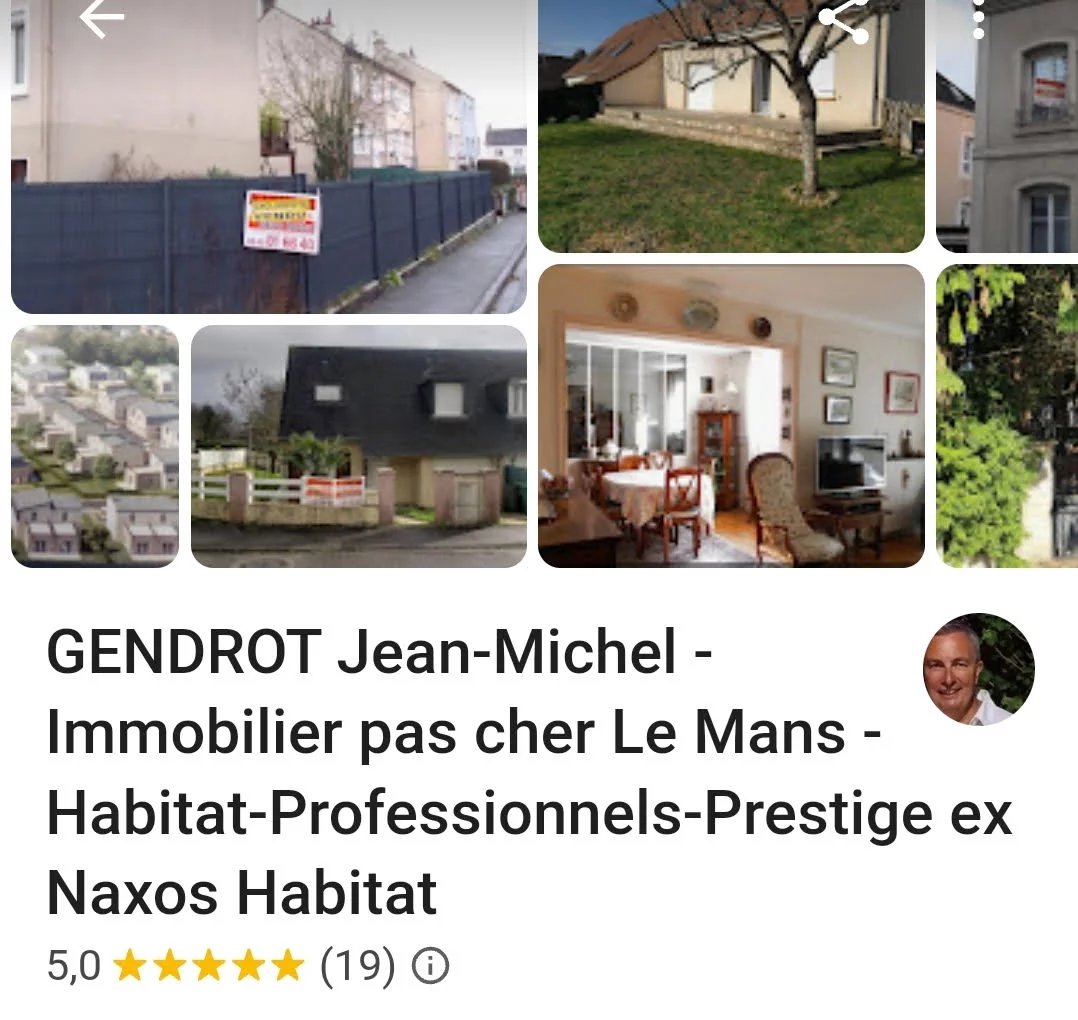Image resolution: width=1078 pixels, height=1020 pixels.
Task: Open the three-dot overflow menu
Action: click(978, 19)
